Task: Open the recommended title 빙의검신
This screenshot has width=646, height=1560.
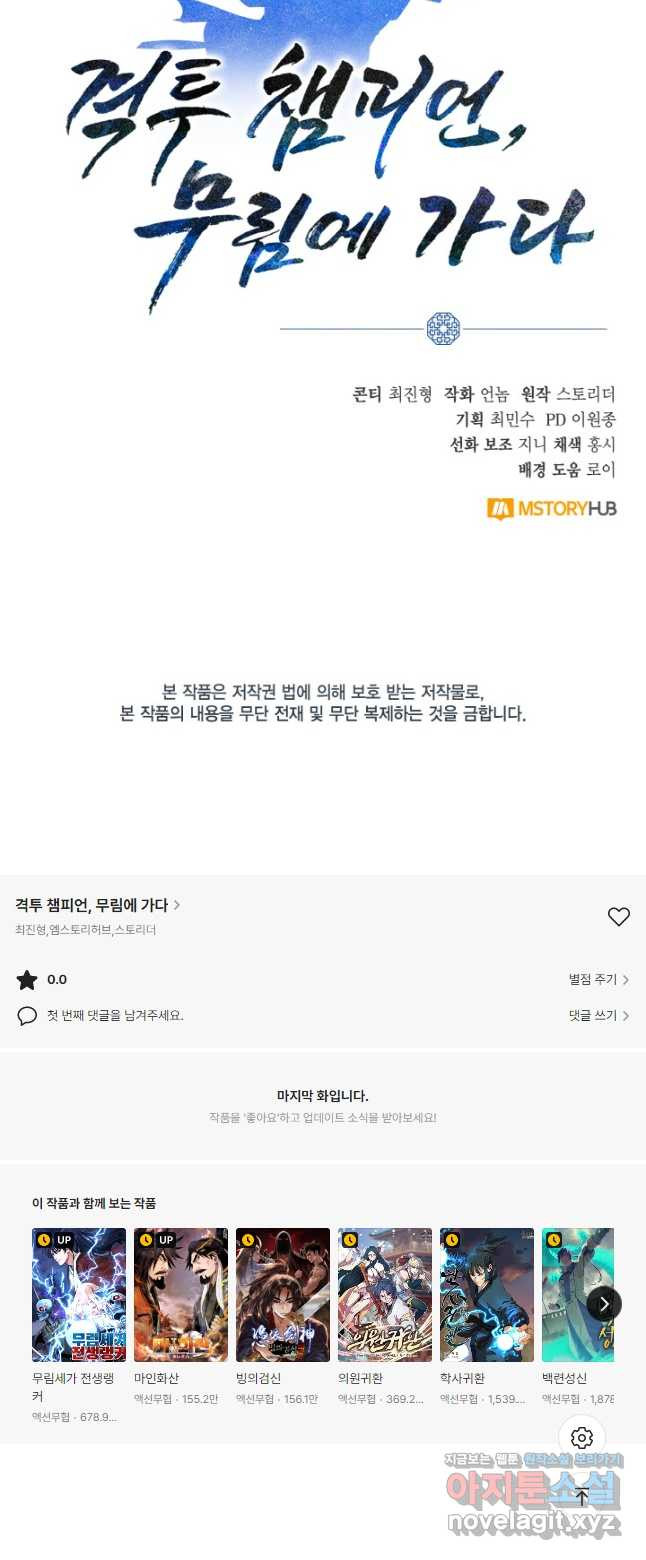Action: (x=283, y=1294)
